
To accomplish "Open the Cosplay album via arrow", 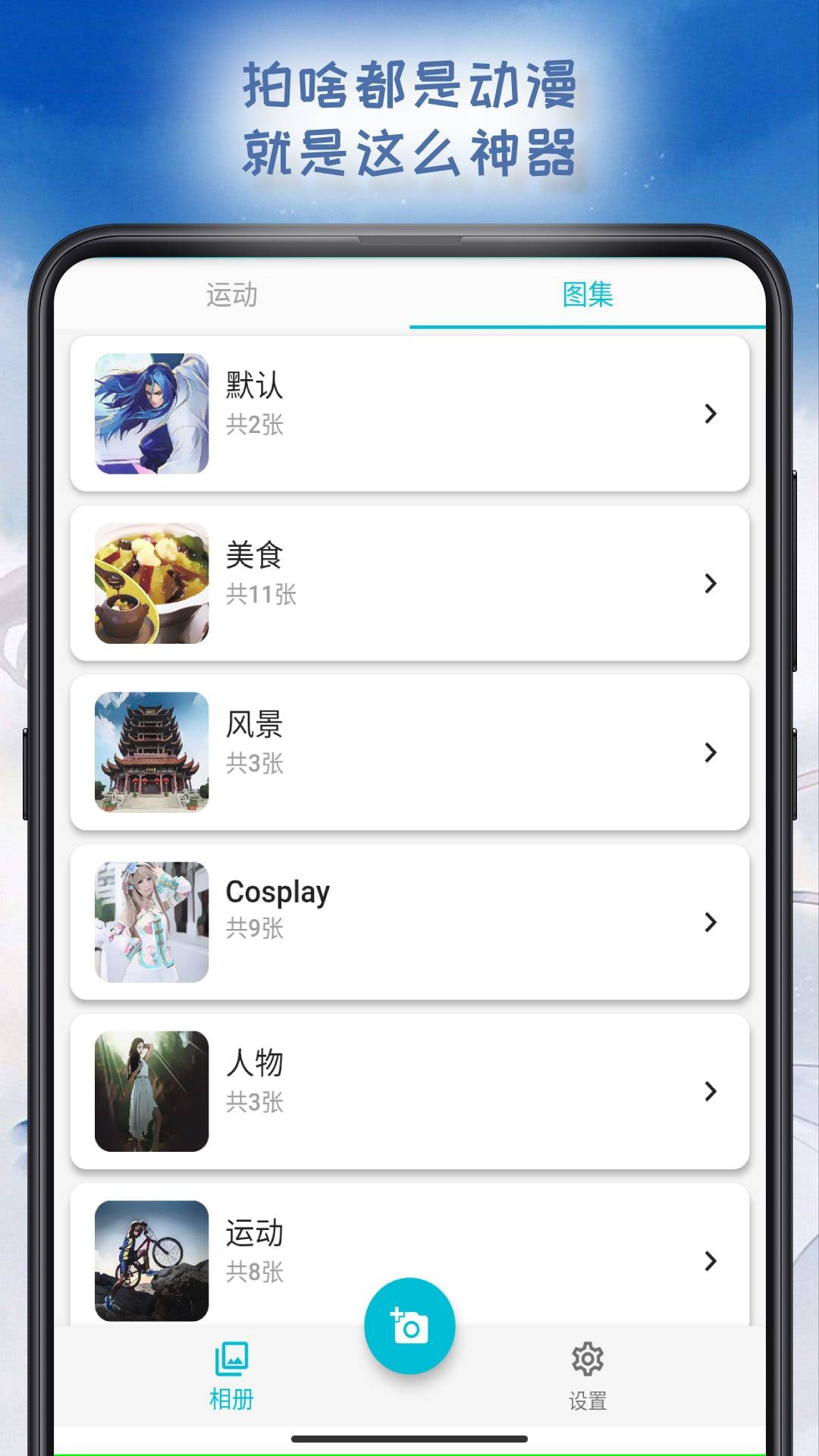I will coord(711,922).
